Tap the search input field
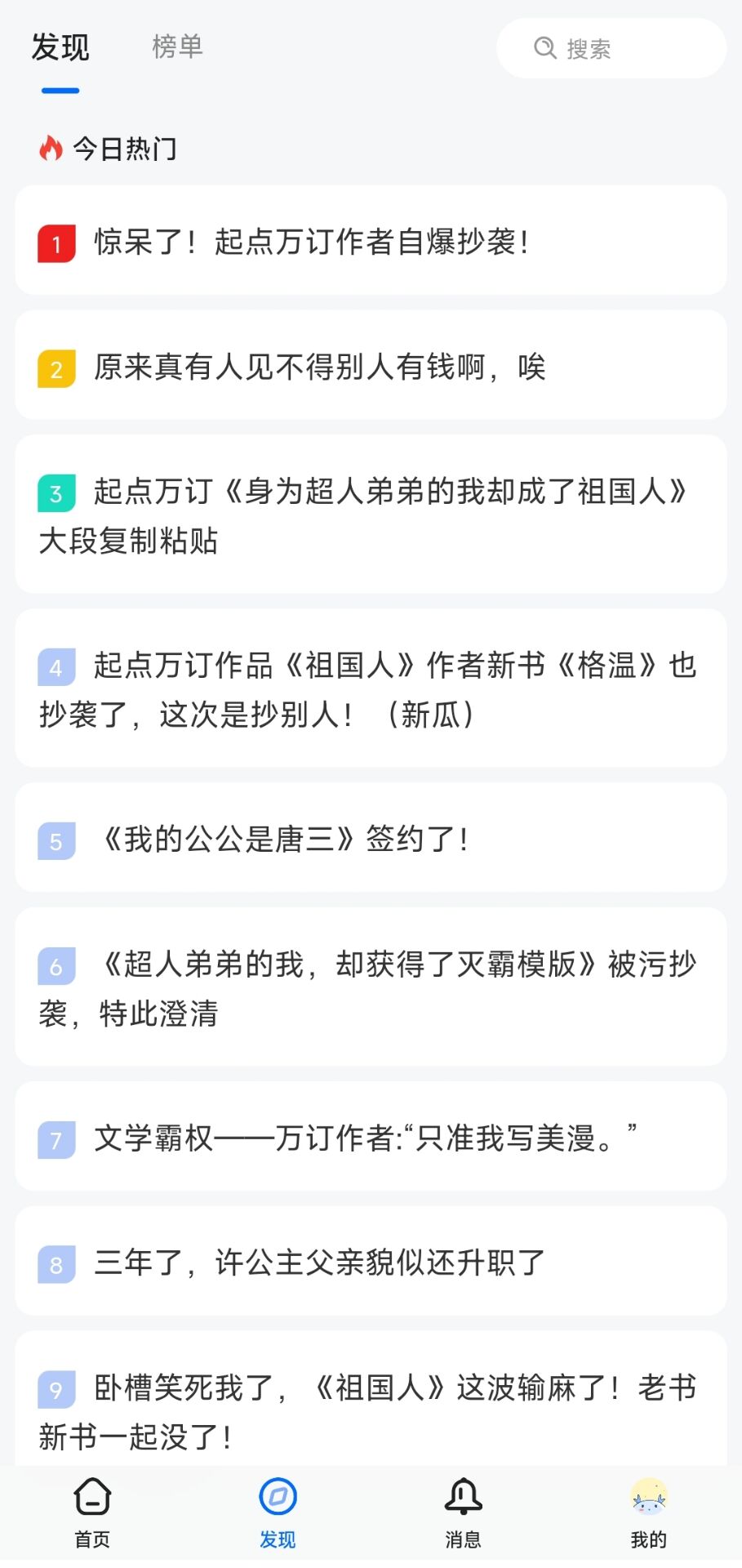 [620, 48]
